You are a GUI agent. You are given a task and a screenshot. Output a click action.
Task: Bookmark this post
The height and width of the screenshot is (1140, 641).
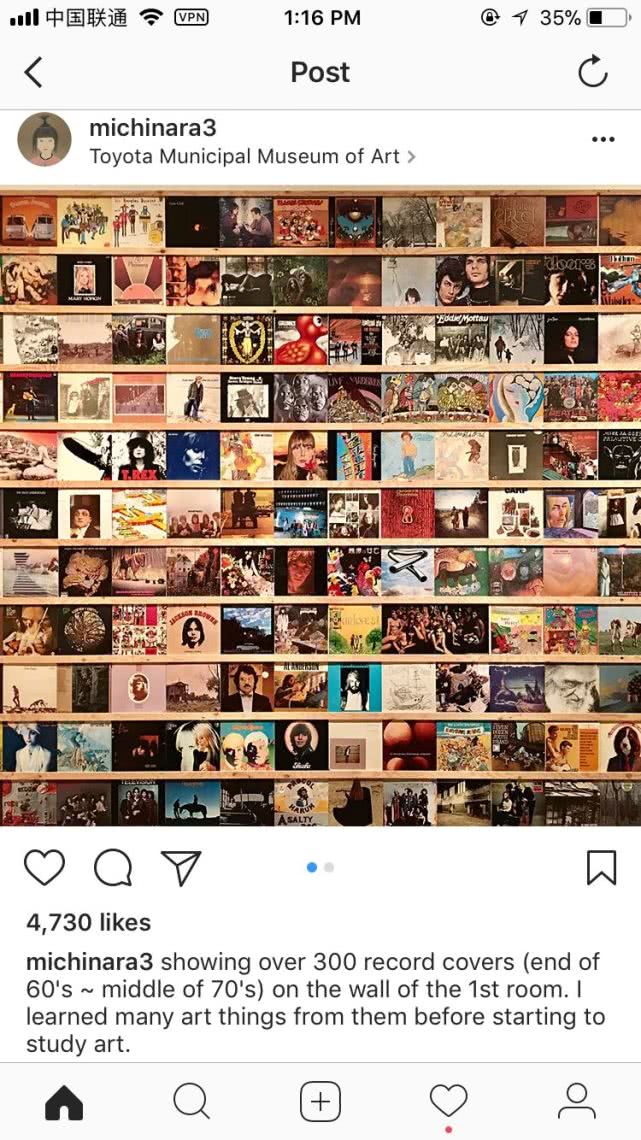click(x=601, y=868)
